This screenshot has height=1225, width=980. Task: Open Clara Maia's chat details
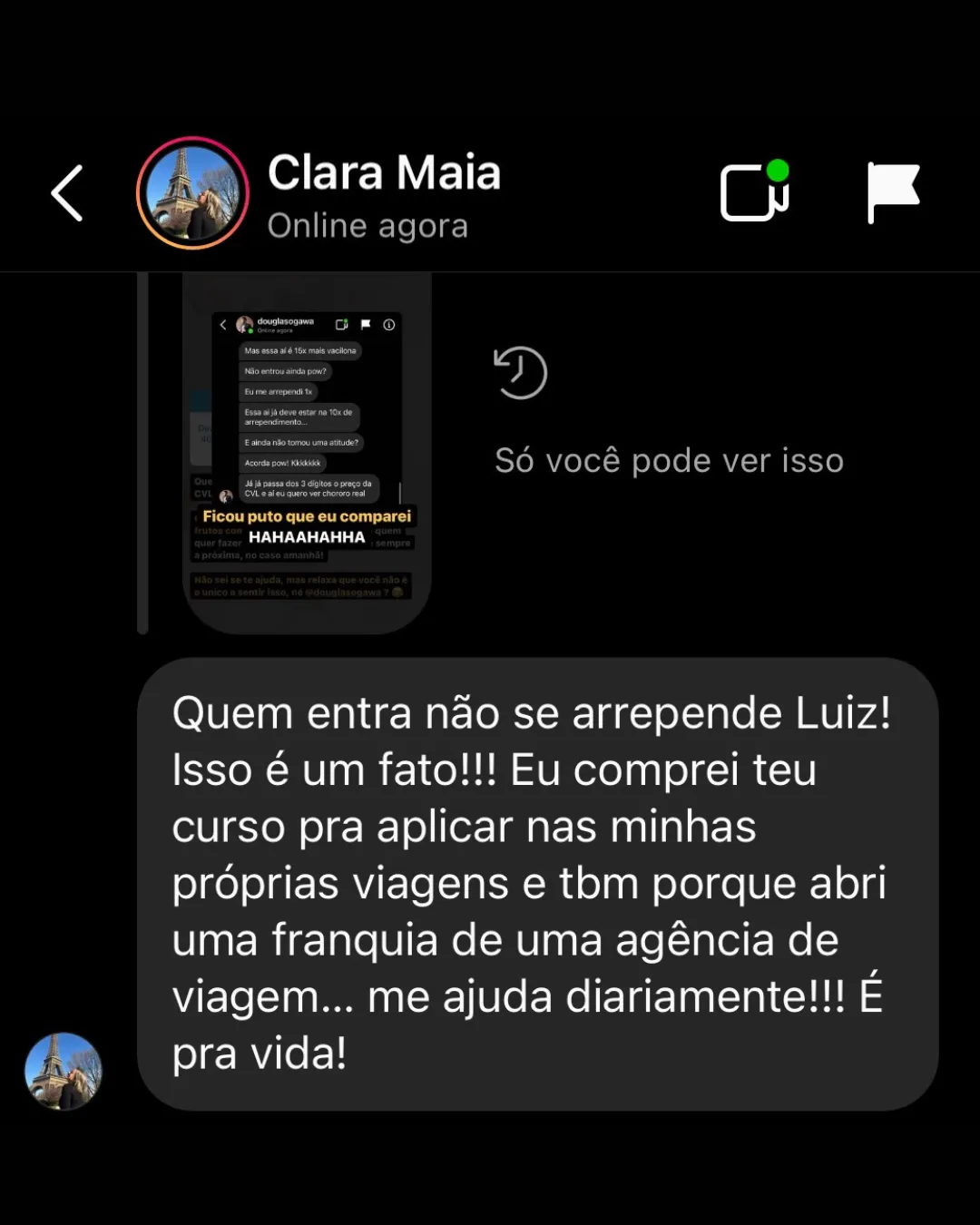pyautogui.click(x=384, y=195)
